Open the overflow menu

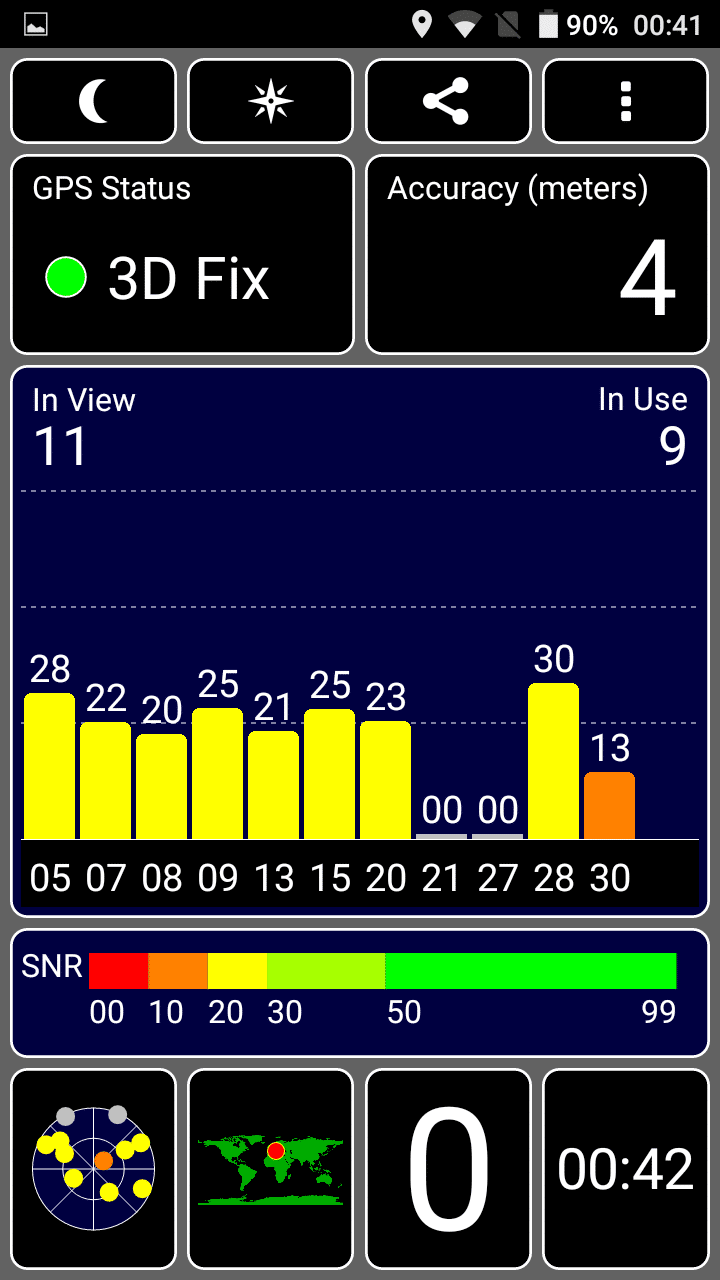[625, 102]
